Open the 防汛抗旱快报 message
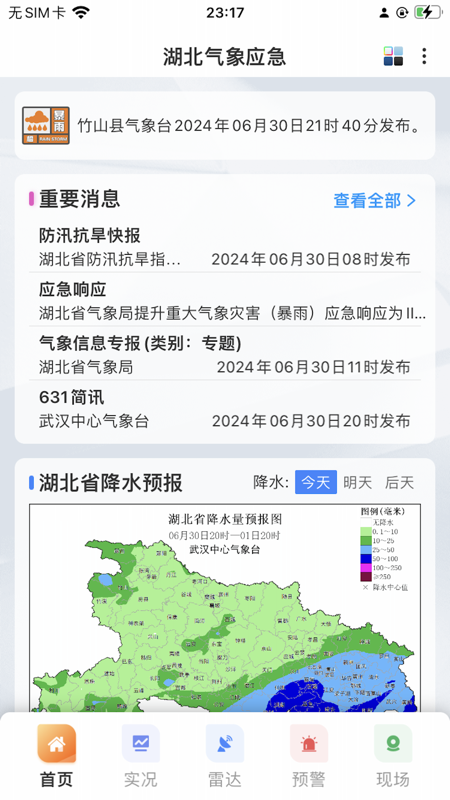450x800 pixels. pyautogui.click(x=225, y=247)
